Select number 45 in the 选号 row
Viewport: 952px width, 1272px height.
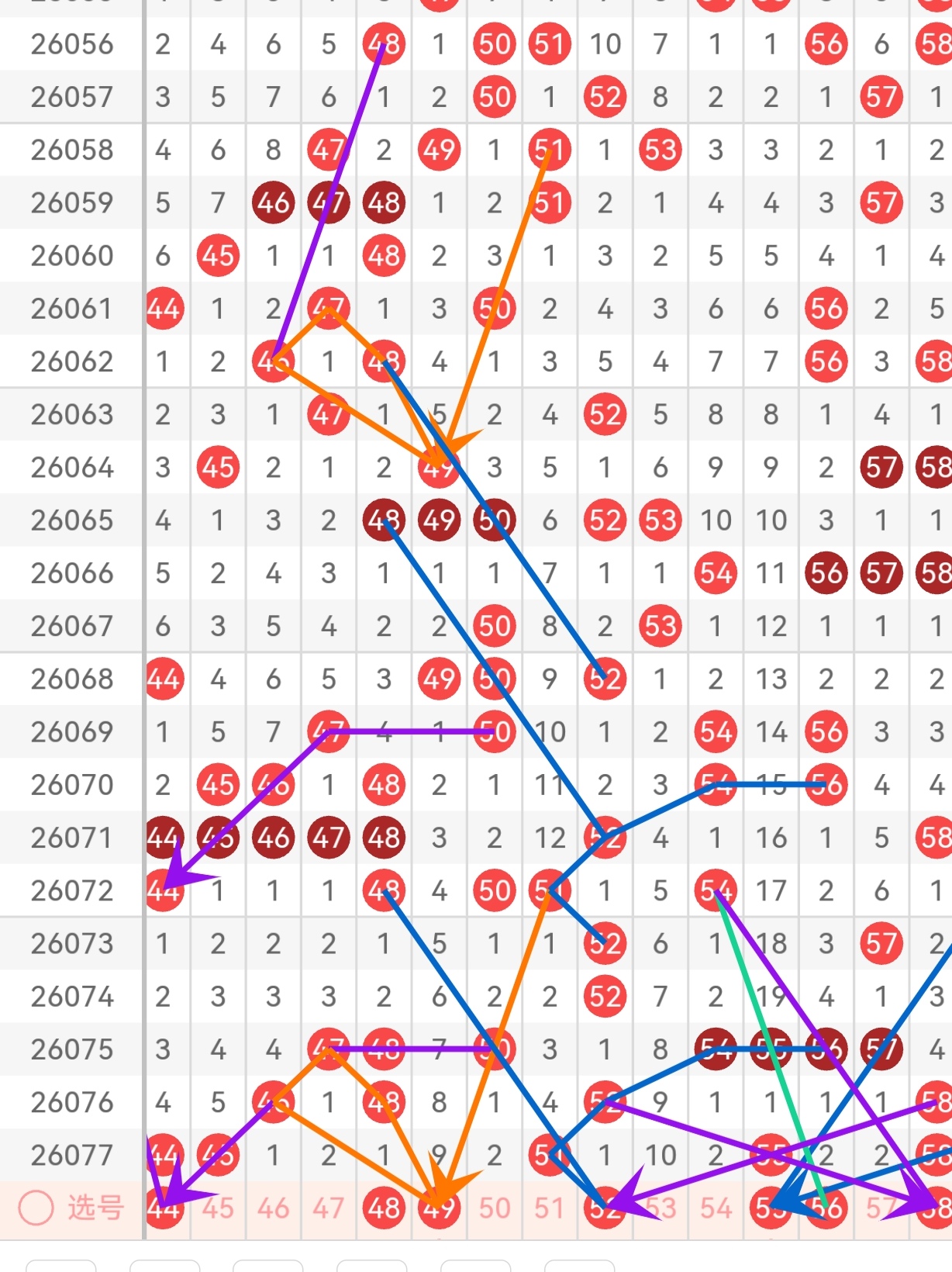218,1208
